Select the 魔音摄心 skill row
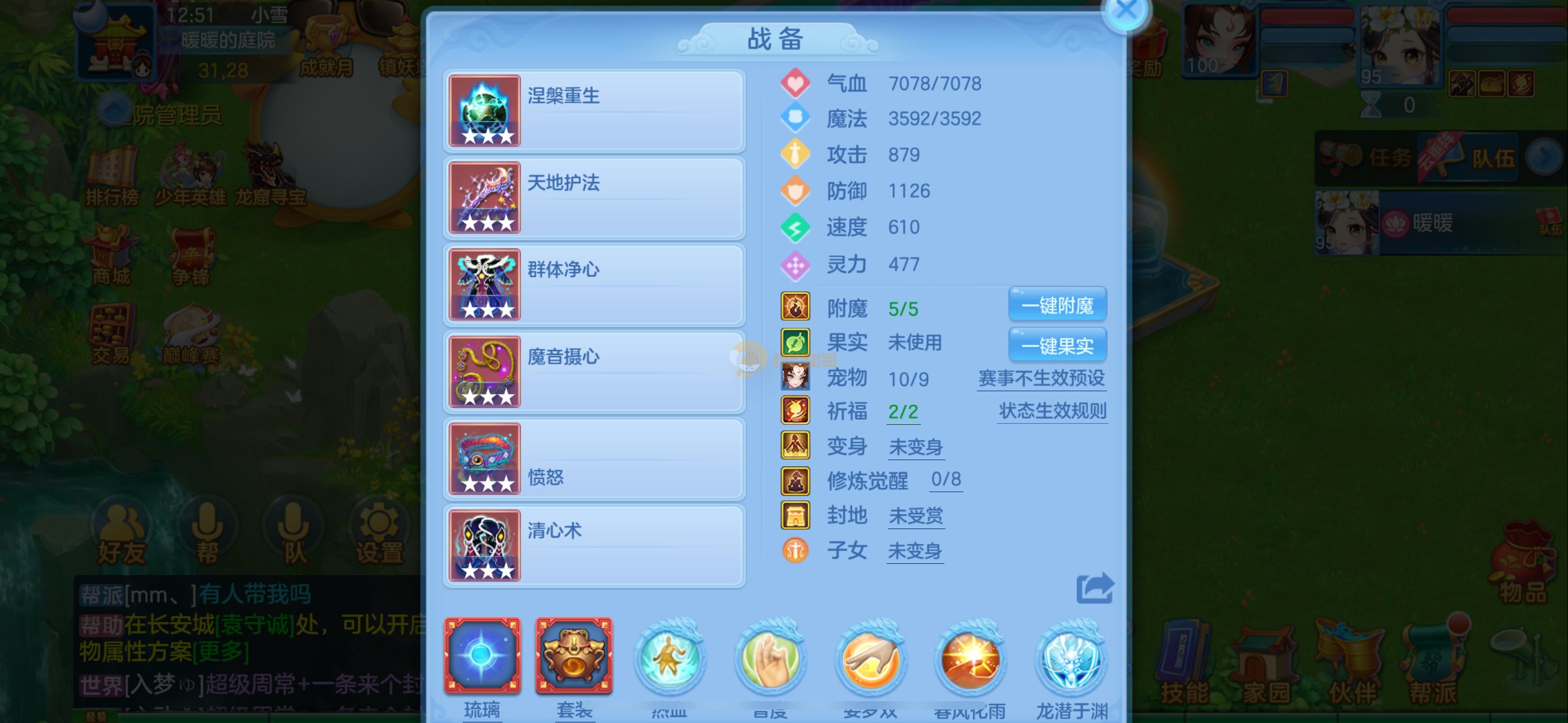The width and height of the screenshot is (1568, 723). [594, 372]
